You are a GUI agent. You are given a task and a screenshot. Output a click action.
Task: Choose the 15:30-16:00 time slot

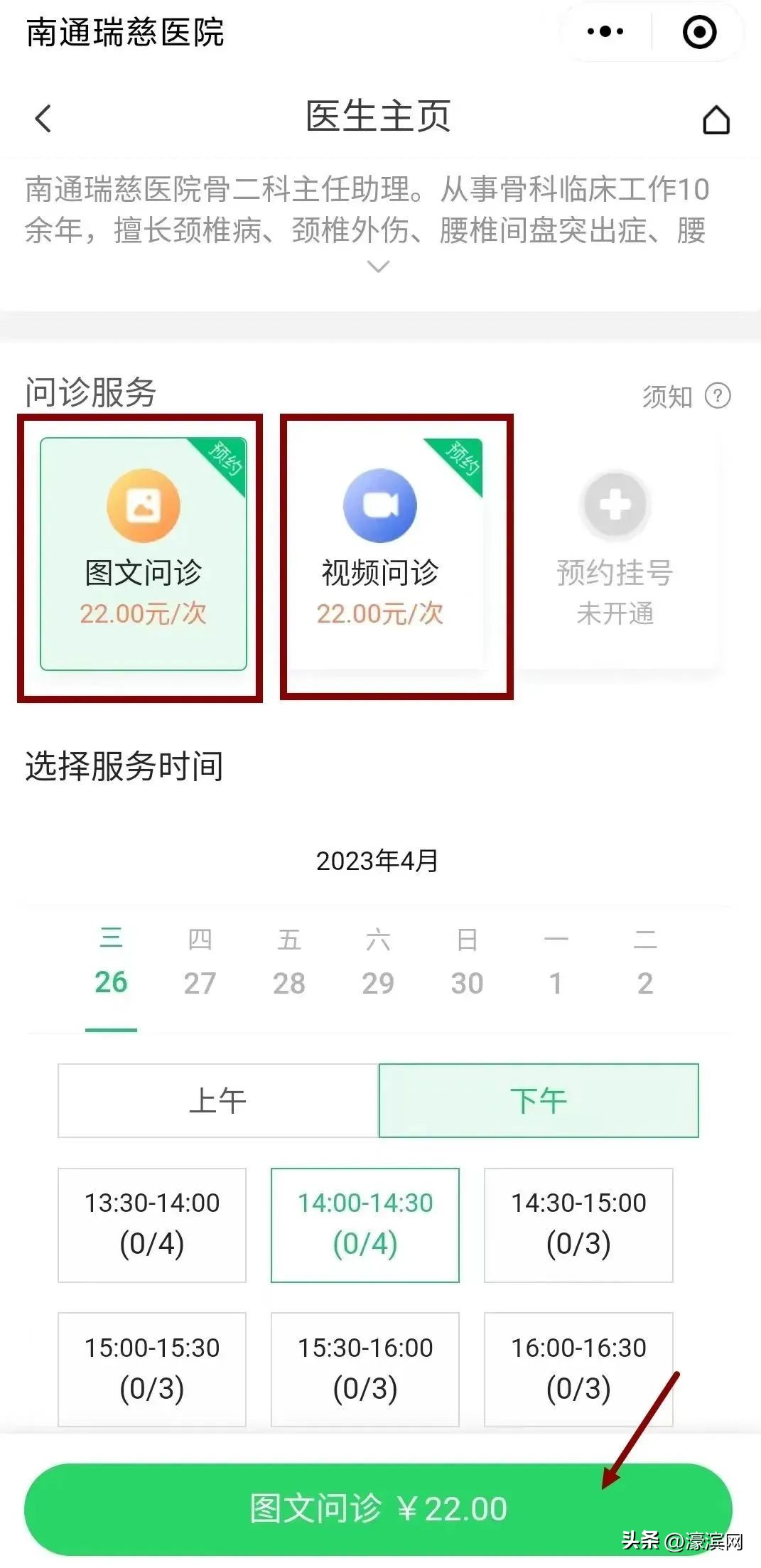(x=365, y=1368)
